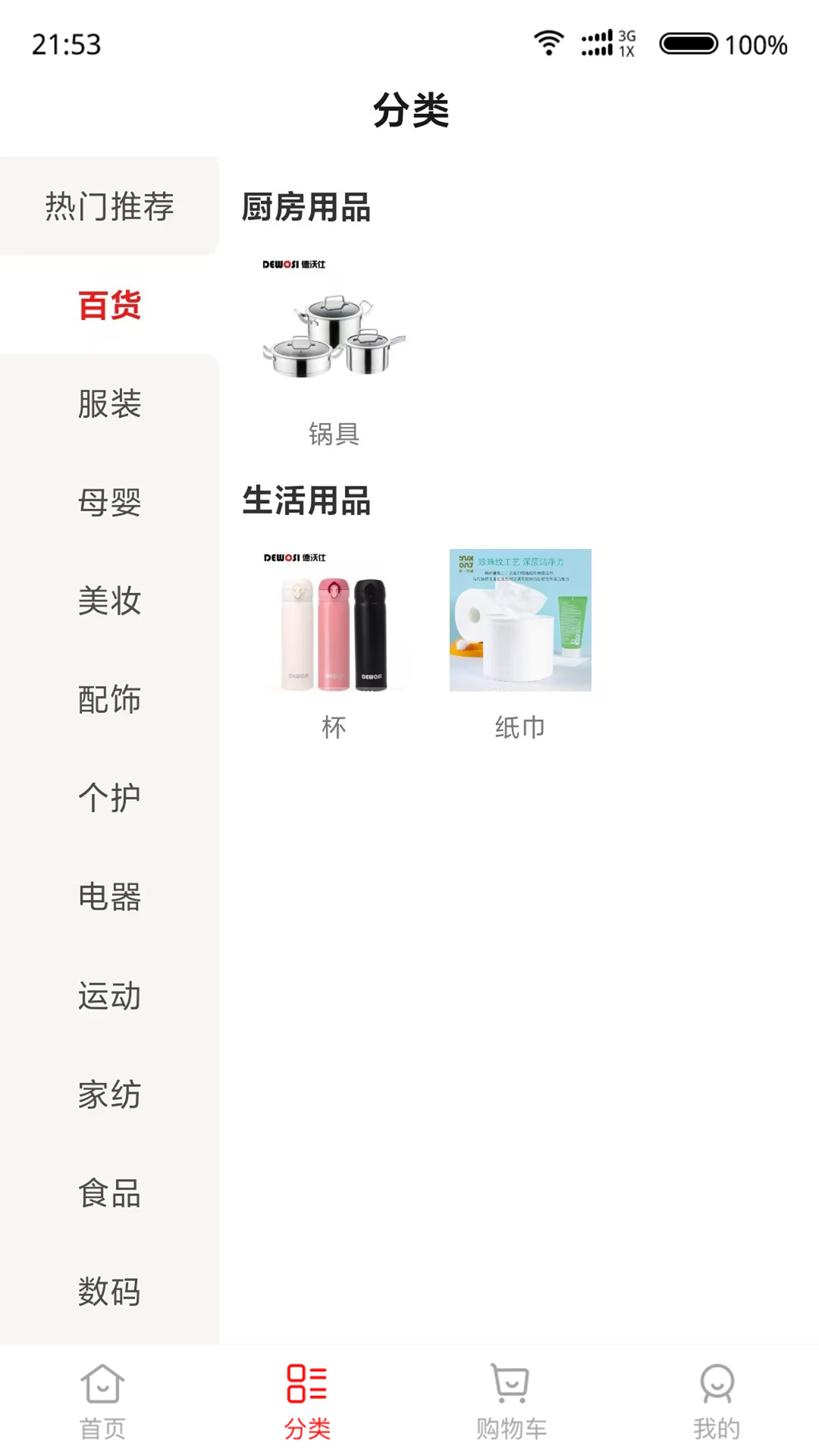Select the 运动 category
Image resolution: width=819 pixels, height=1456 pixels.
click(x=109, y=996)
